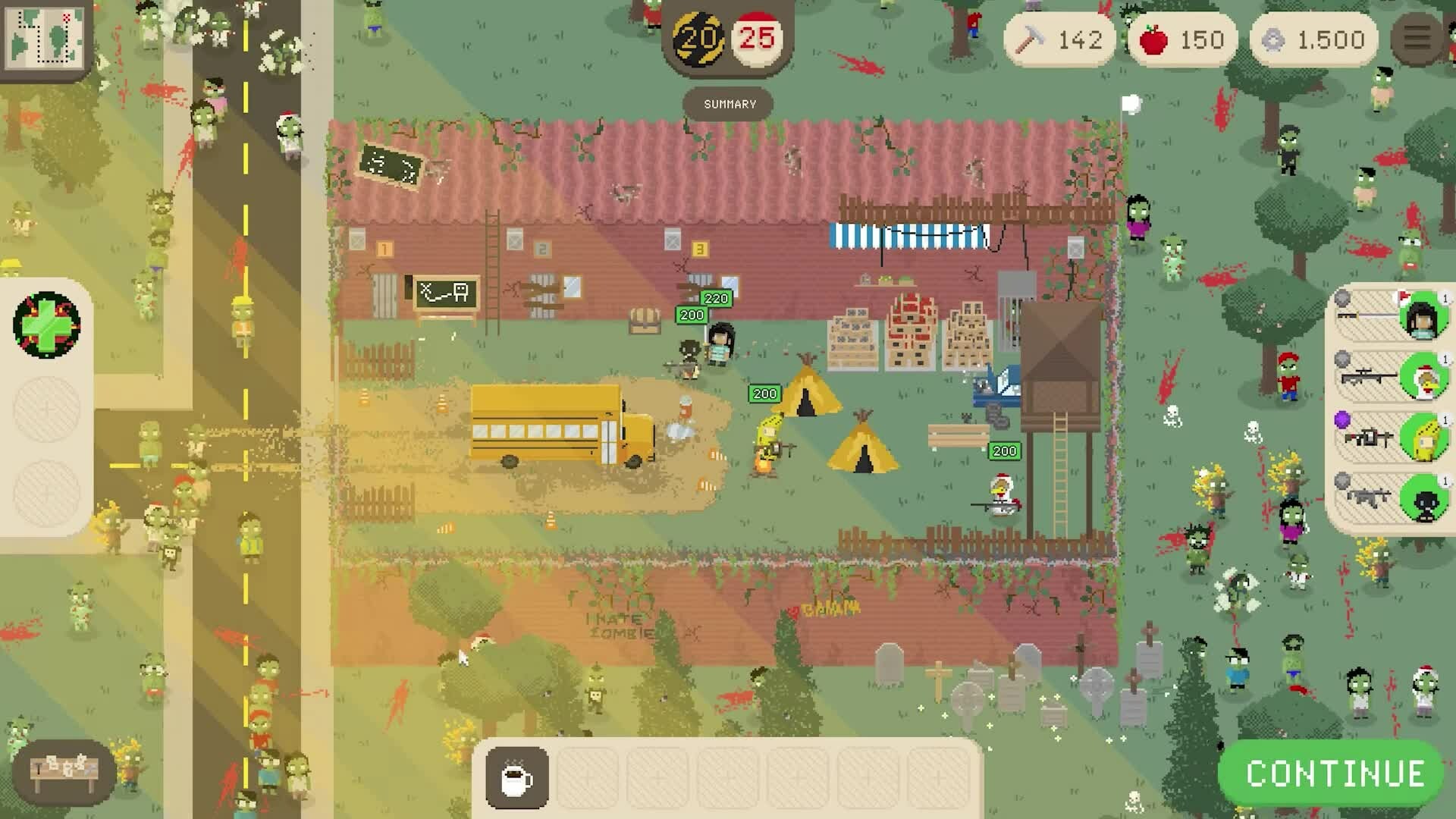Screen dimensions: 1456x819
Task: Open the hamburger menu
Action: (x=1417, y=39)
